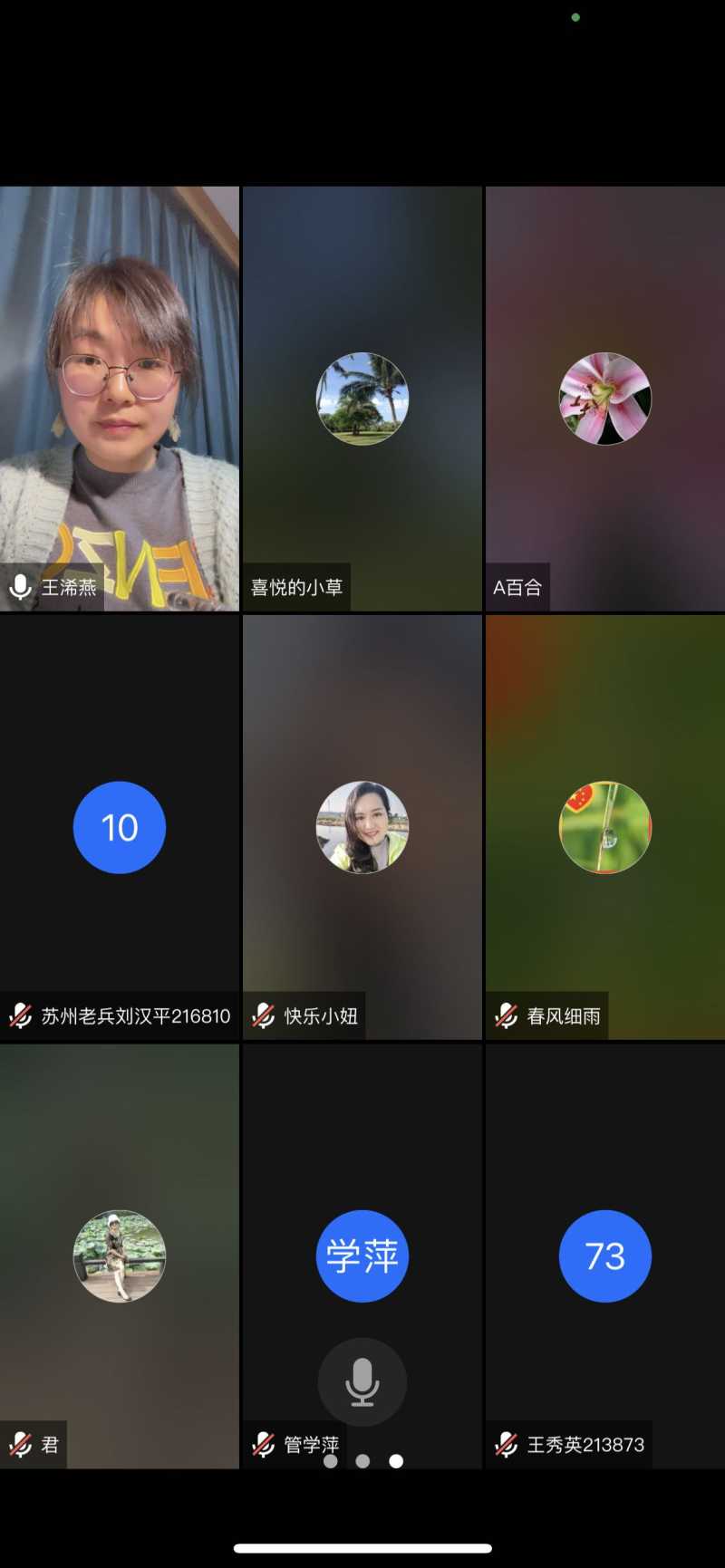Open the 快乐小妞 participant tile

point(362,827)
